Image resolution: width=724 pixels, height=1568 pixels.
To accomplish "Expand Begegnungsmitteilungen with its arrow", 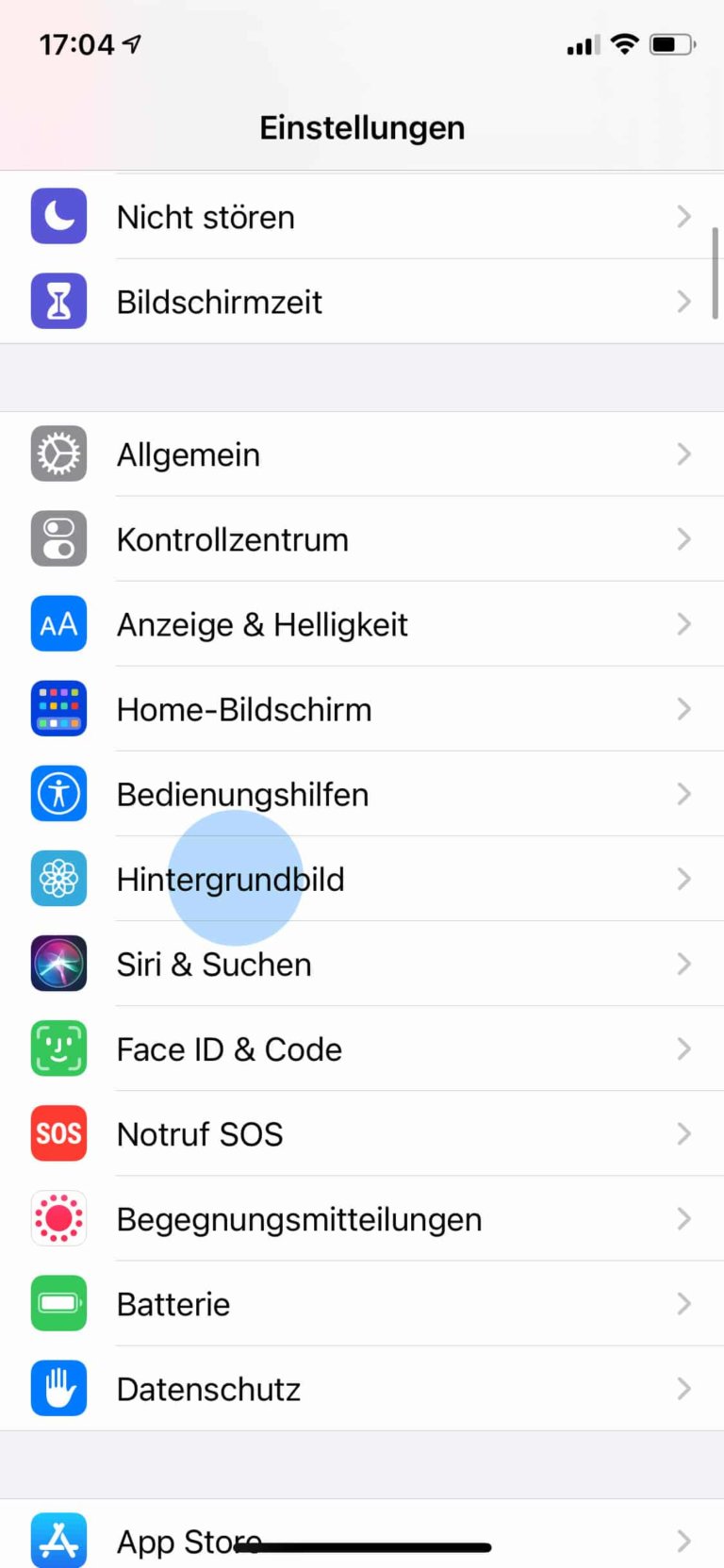I will click(x=684, y=1218).
